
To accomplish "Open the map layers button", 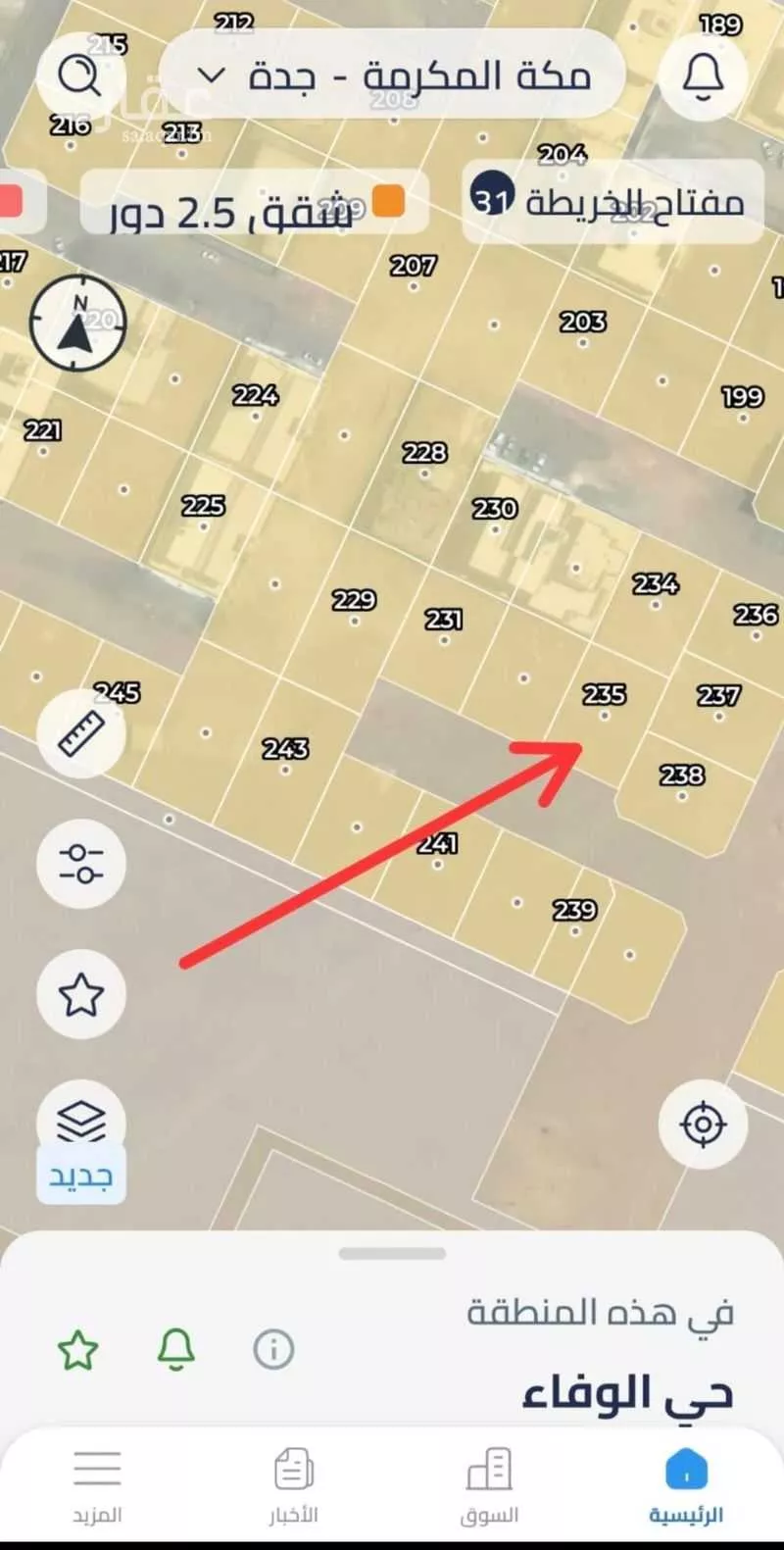I will coord(81,1120).
